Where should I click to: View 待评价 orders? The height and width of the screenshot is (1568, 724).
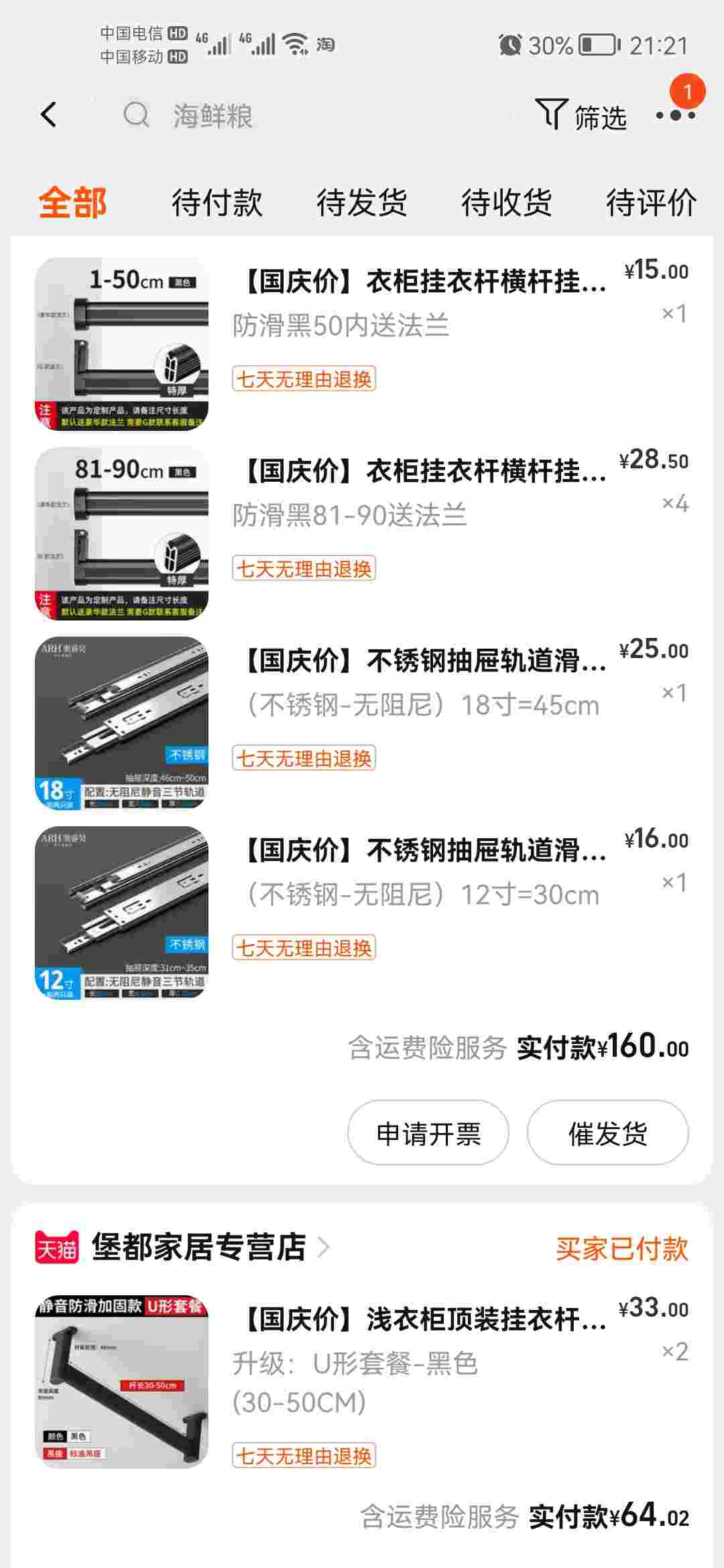[x=650, y=202]
